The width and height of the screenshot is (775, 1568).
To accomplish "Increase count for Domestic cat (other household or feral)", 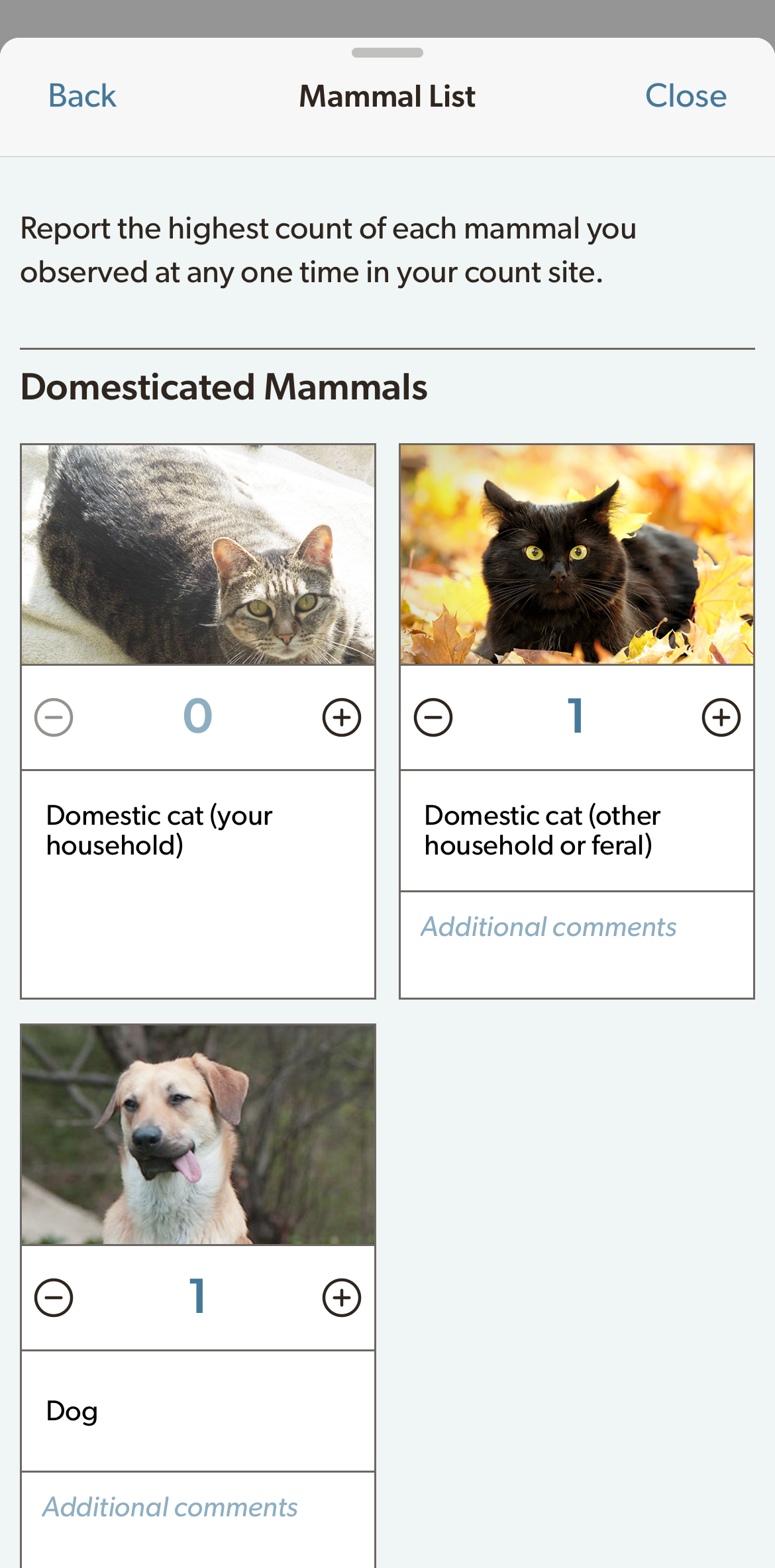I will [x=721, y=717].
